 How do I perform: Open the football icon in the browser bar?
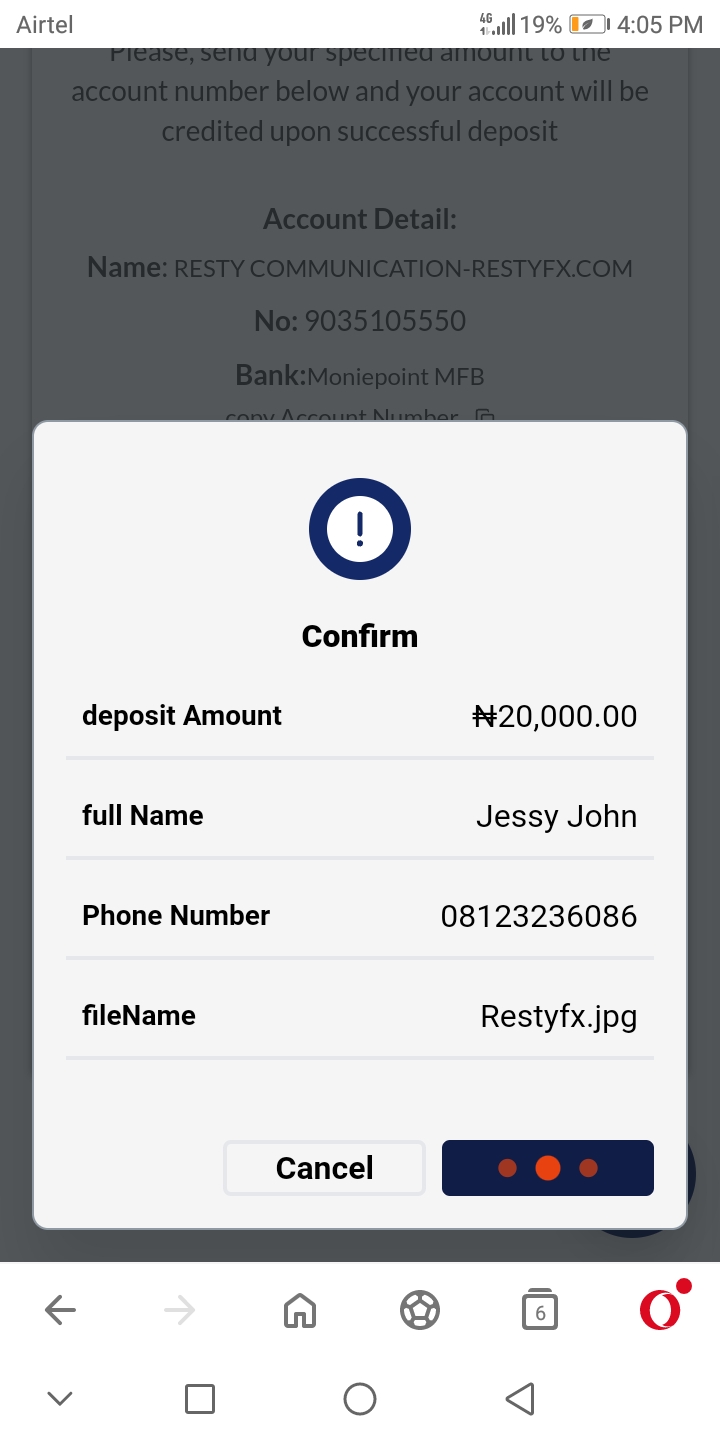pyautogui.click(x=420, y=1310)
